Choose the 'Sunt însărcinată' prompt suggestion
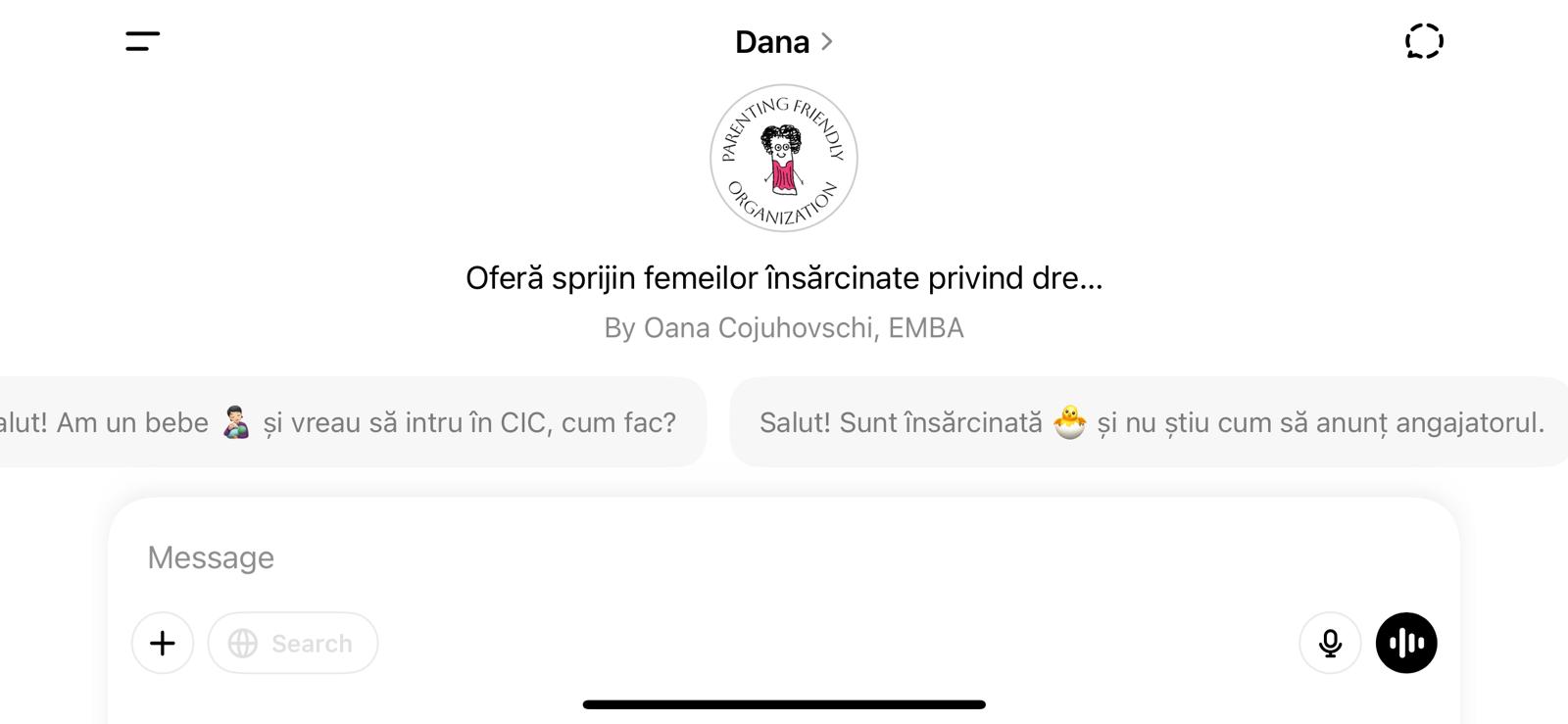This screenshot has width=1568, height=724. point(1151,422)
